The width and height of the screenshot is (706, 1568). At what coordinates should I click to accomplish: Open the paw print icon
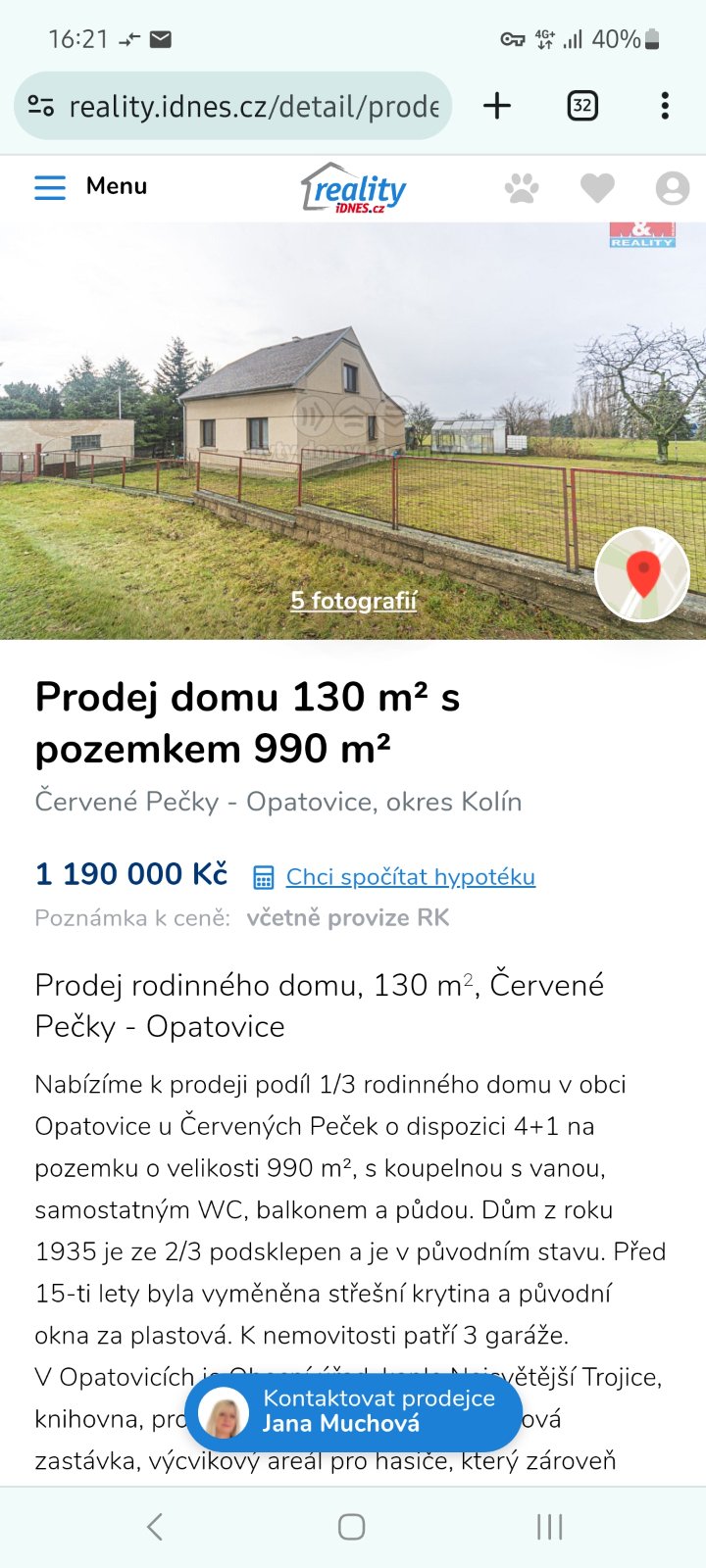click(522, 187)
